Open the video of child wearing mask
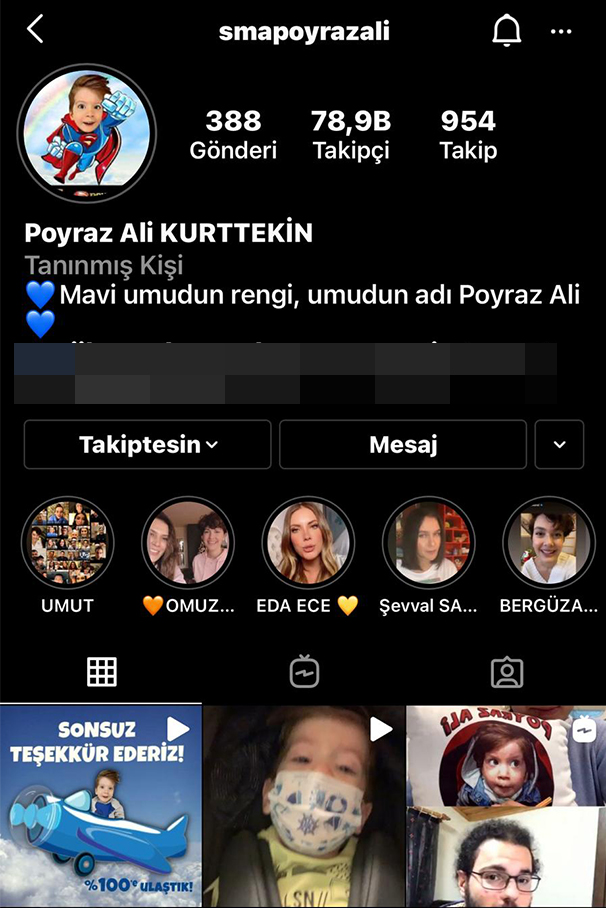The image size is (606, 908). [x=304, y=806]
